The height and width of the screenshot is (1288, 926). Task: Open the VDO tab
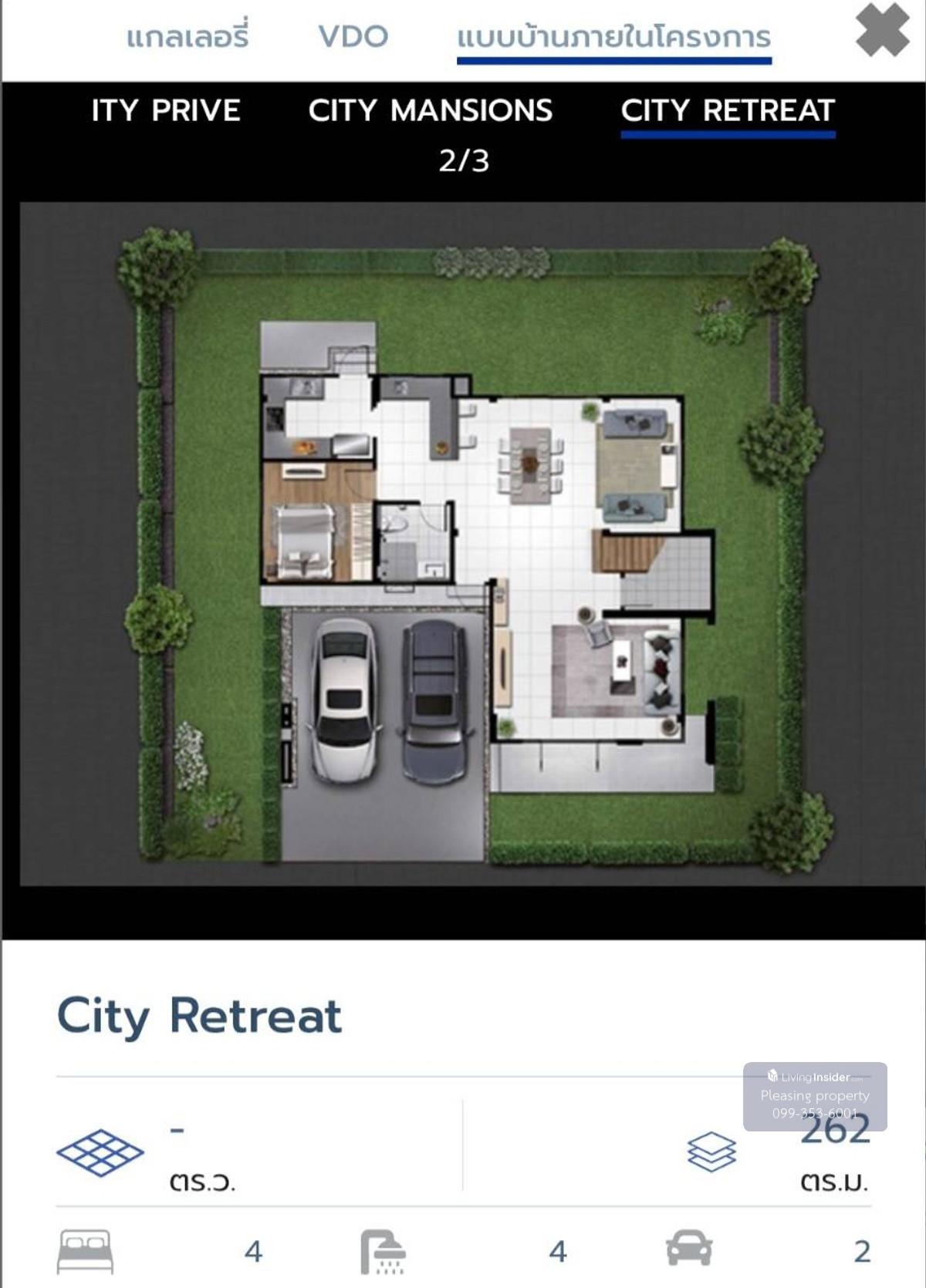353,36
